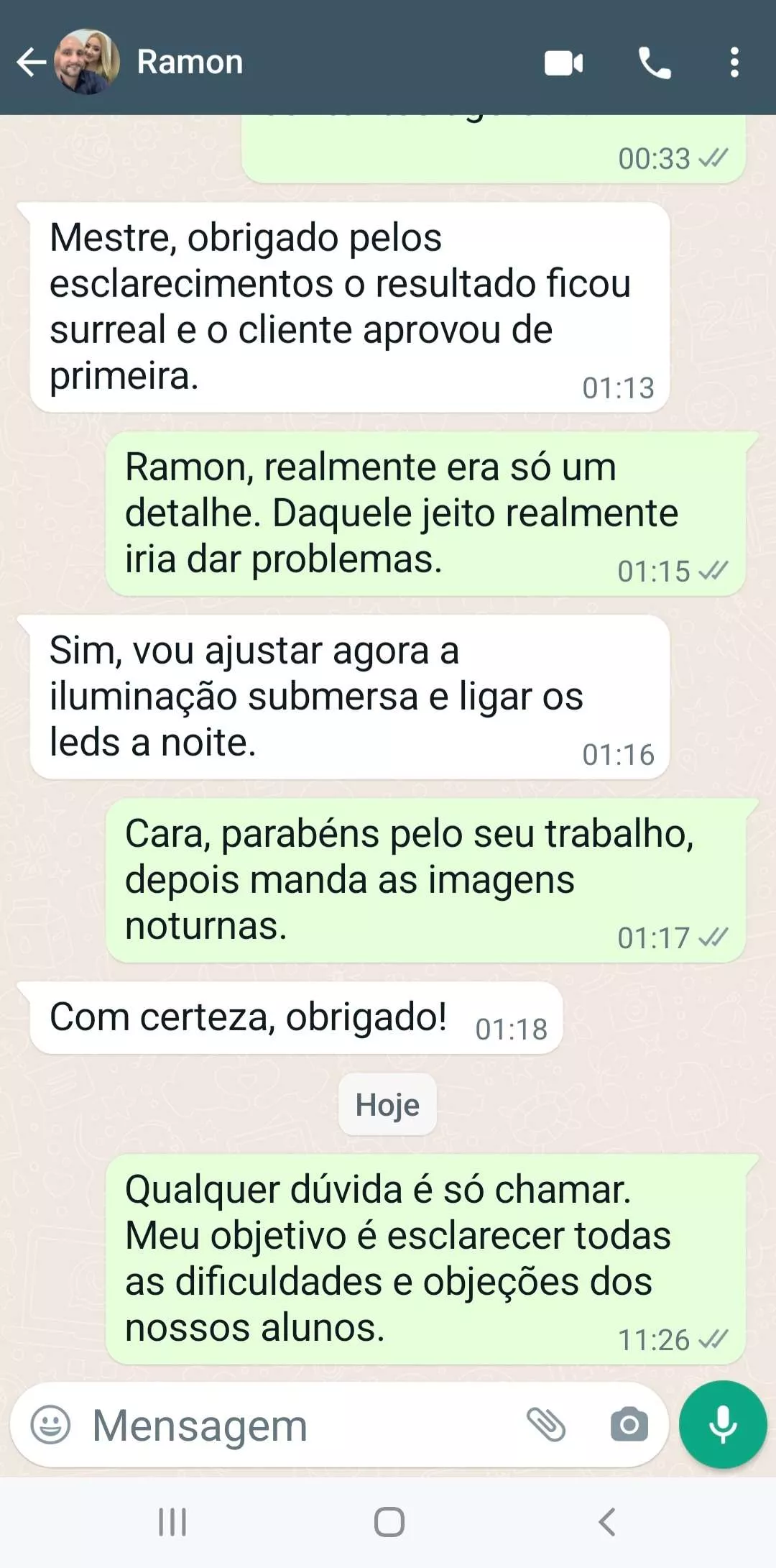Start a voice call with Ramon

[654, 63]
